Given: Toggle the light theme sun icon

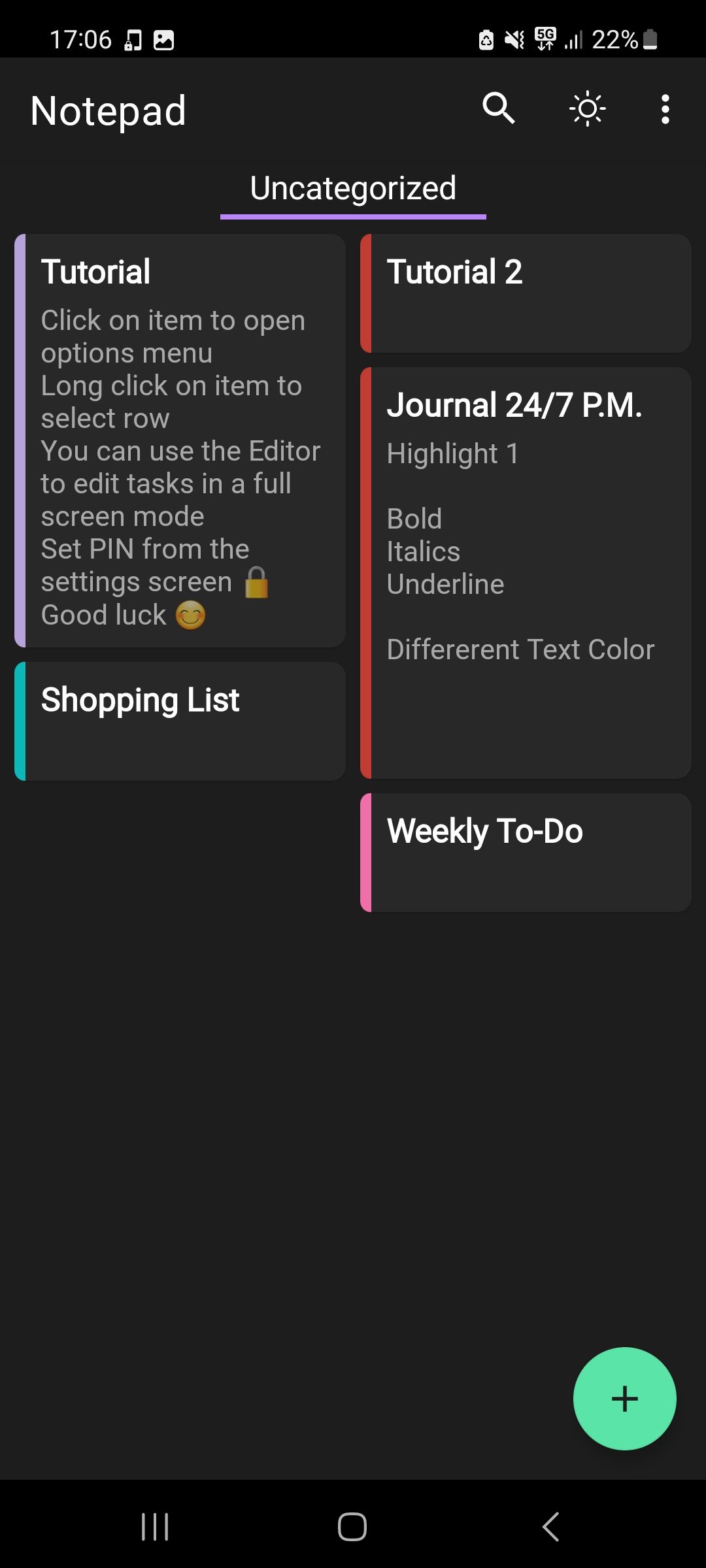Looking at the screenshot, I should point(587,108).
